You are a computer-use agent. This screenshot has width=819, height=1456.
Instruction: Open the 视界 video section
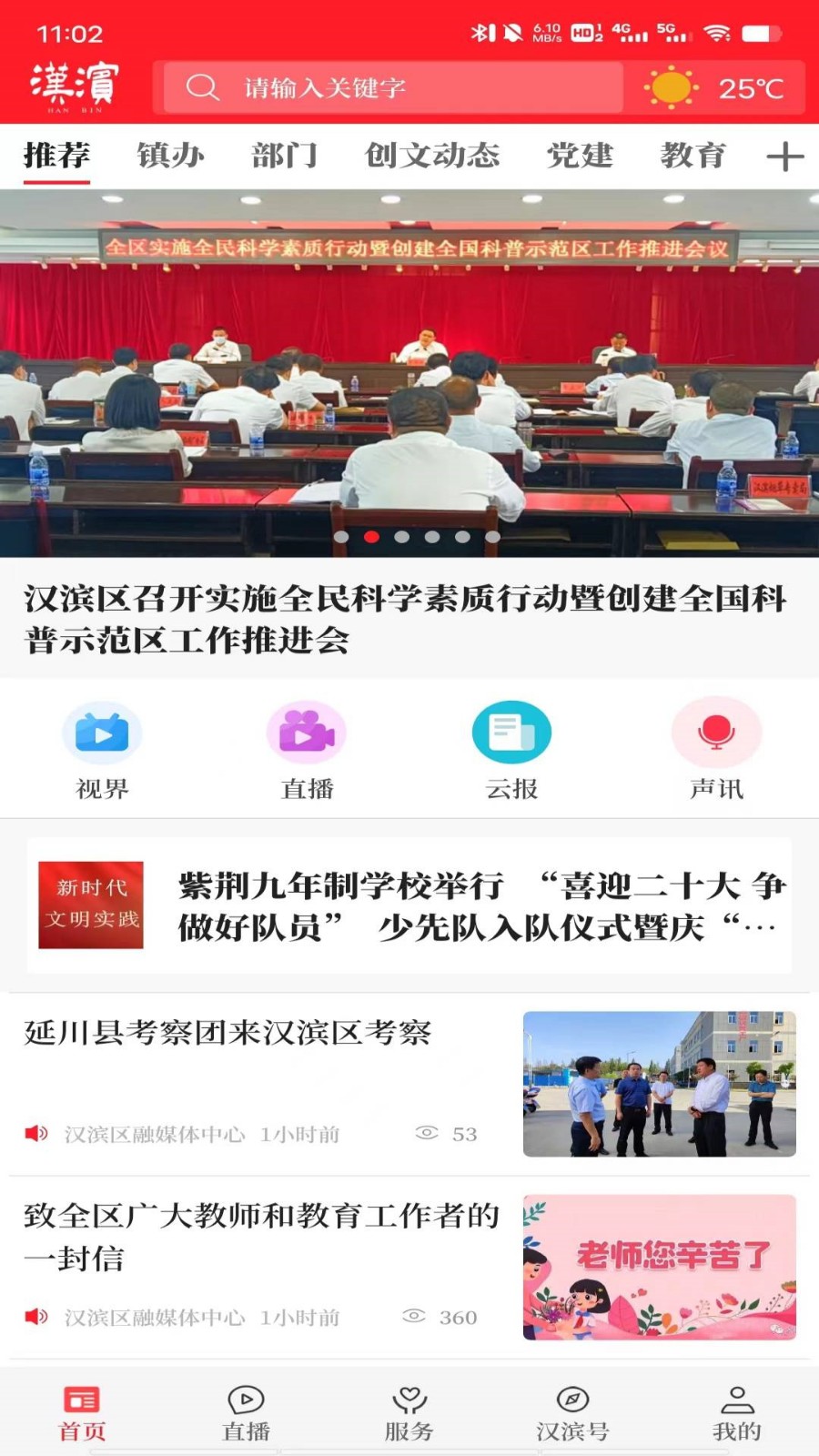102,748
